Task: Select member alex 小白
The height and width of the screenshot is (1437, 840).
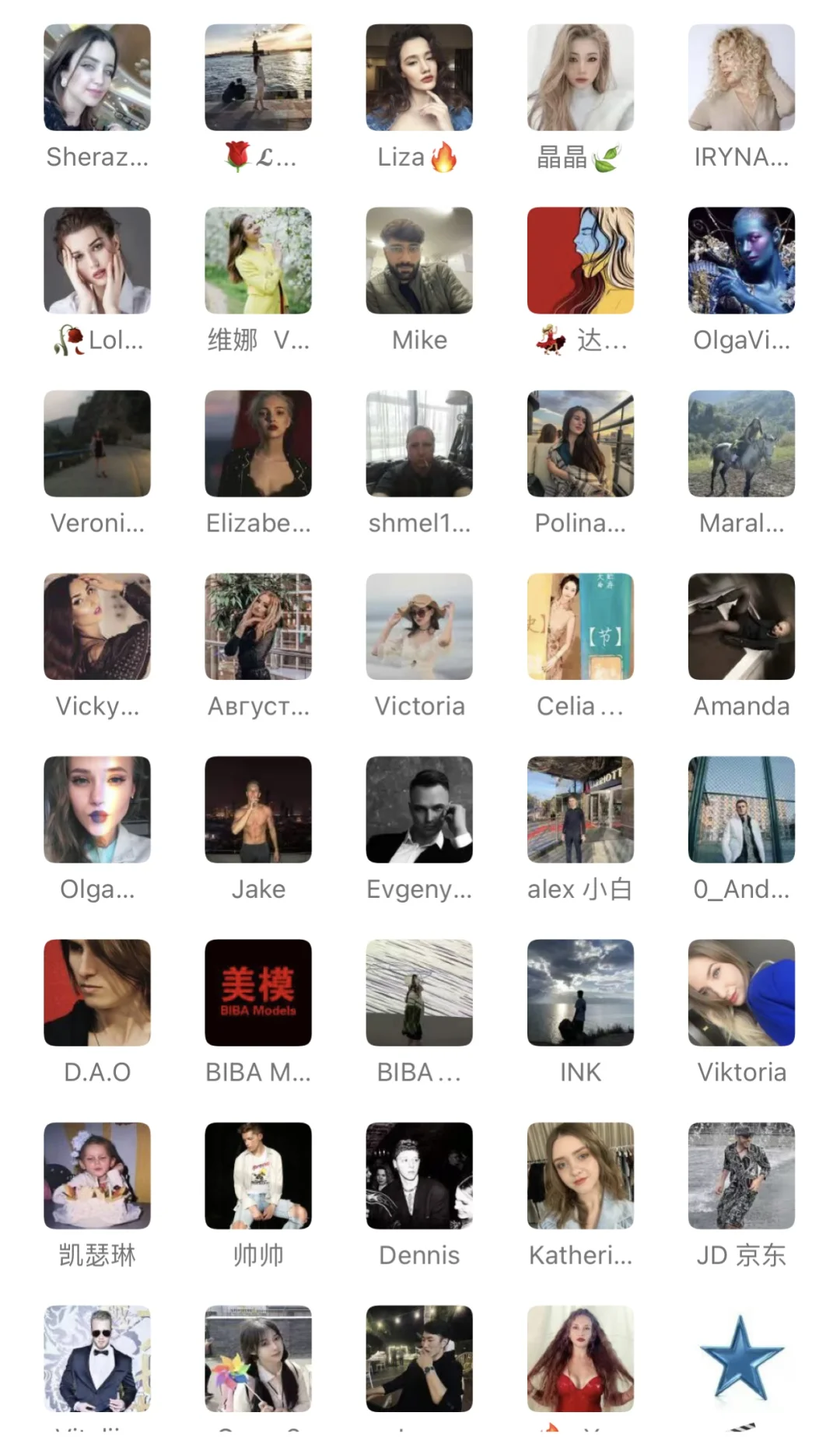Action: pos(580,809)
